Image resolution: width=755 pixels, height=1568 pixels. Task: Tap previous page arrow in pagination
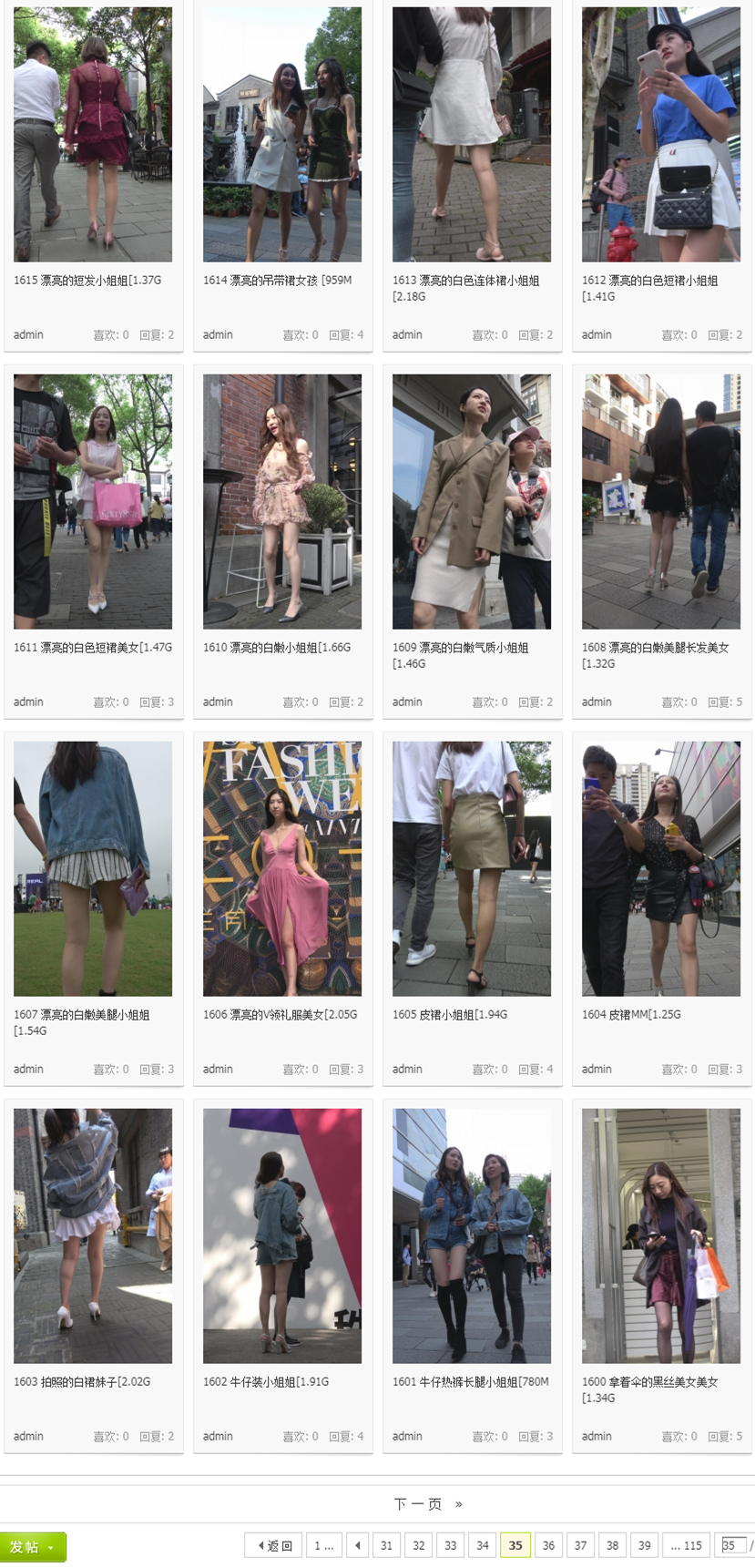tap(358, 1545)
